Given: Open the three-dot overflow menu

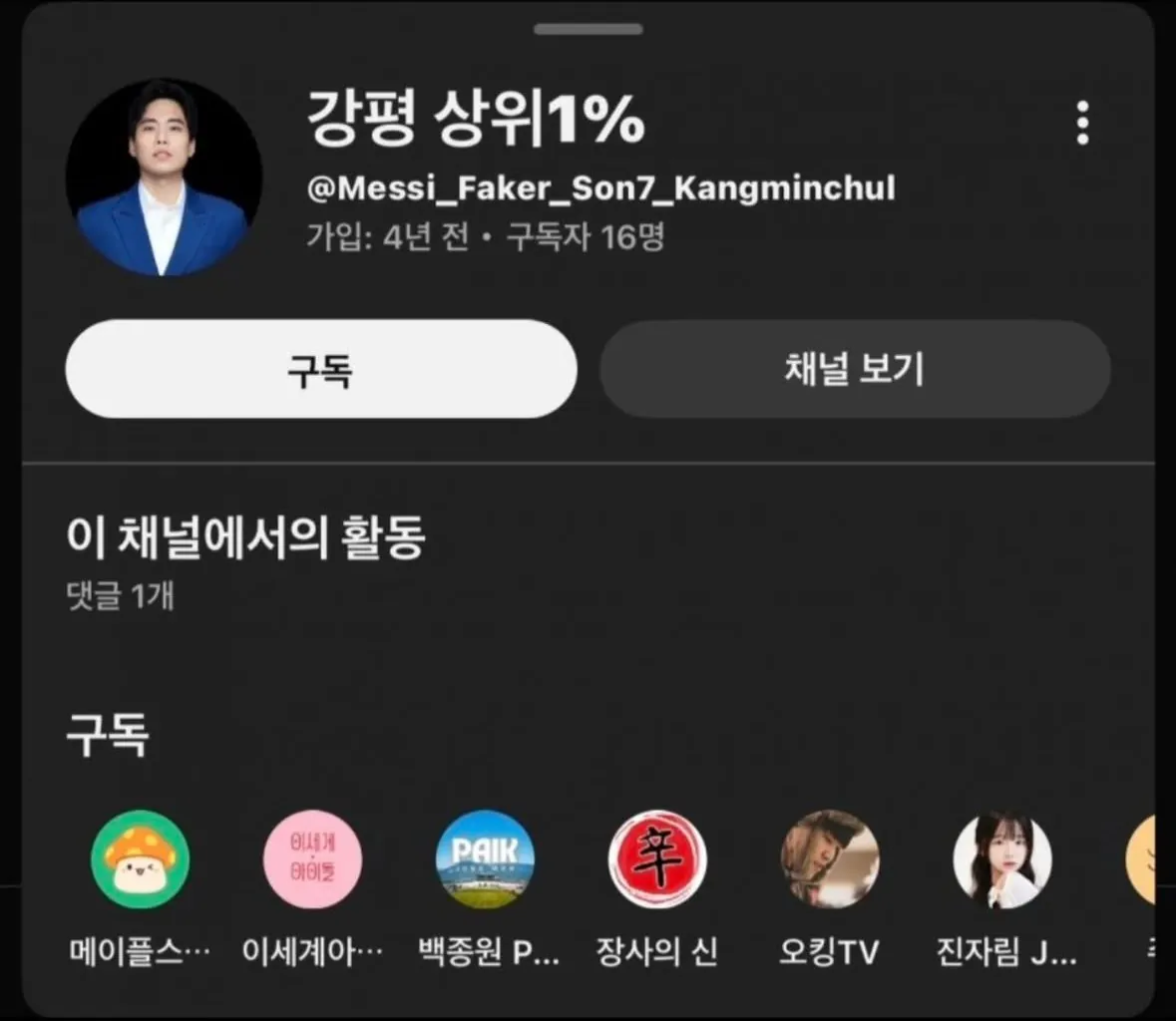Looking at the screenshot, I should pyautogui.click(x=1082, y=124).
